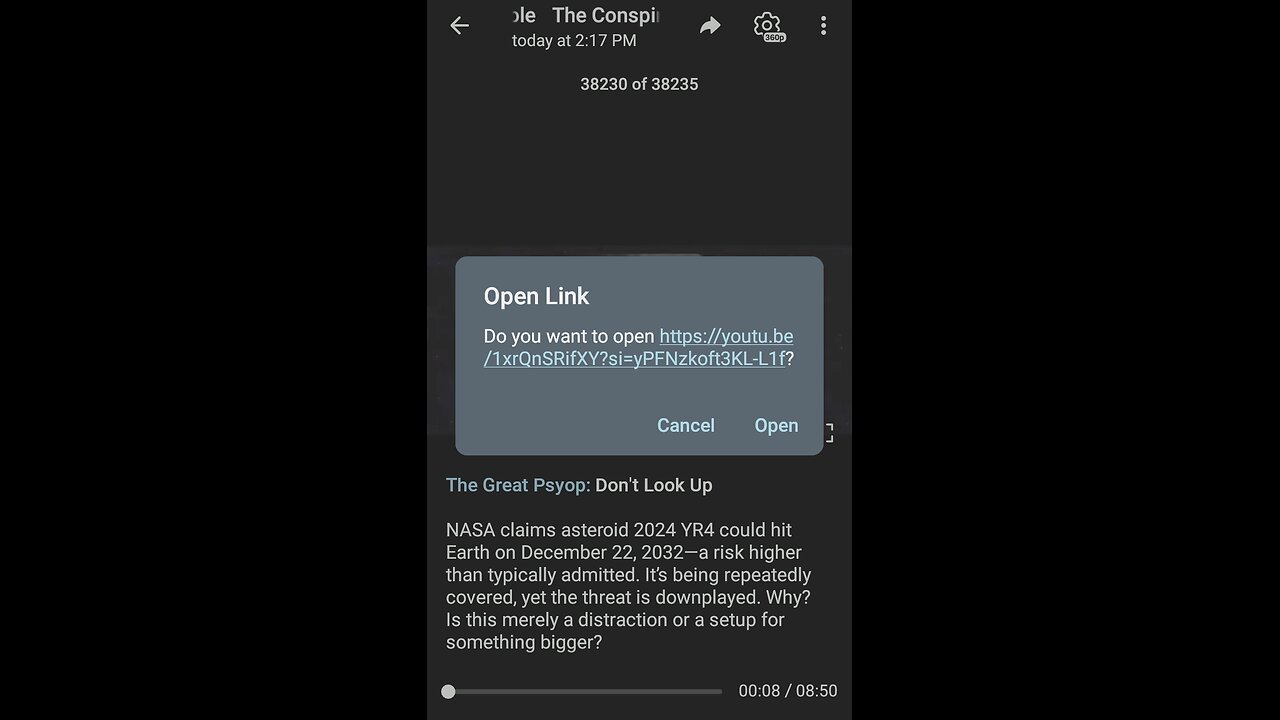Go back using the top-left arrow

tap(459, 26)
